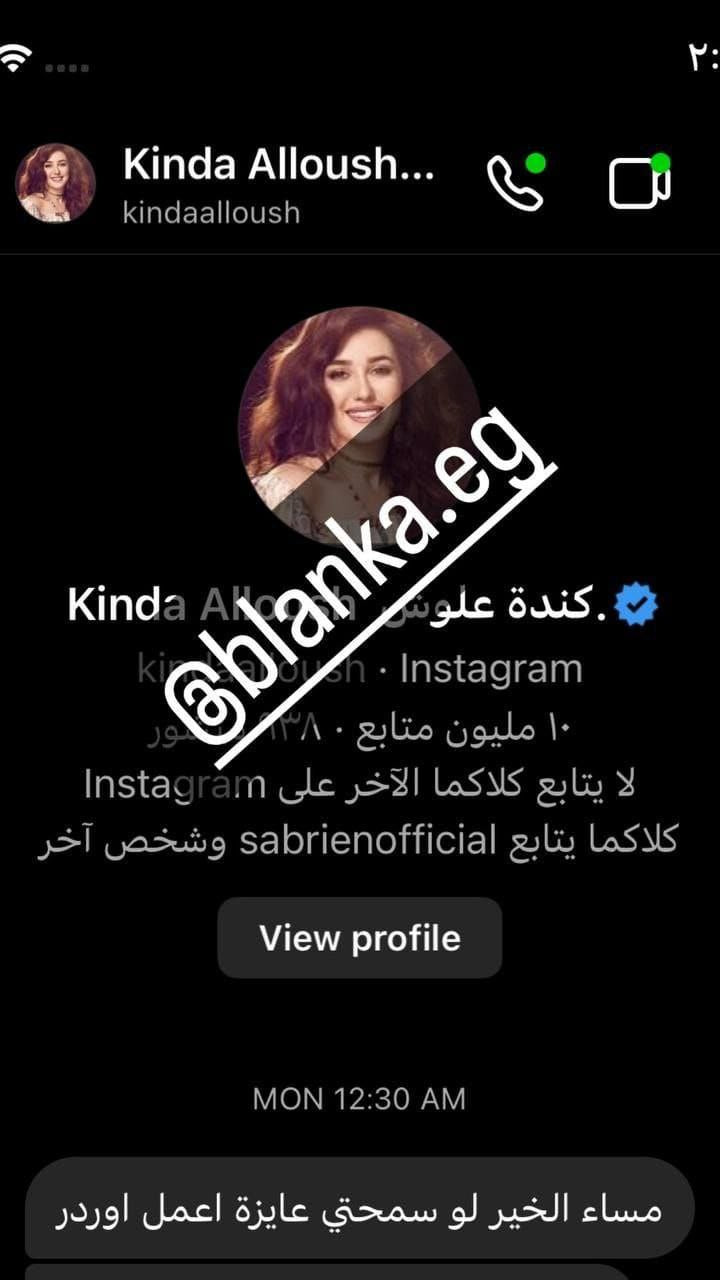Click the MON 12:30 AM timestamp
Screen dimensions: 720x1280
359,1097
